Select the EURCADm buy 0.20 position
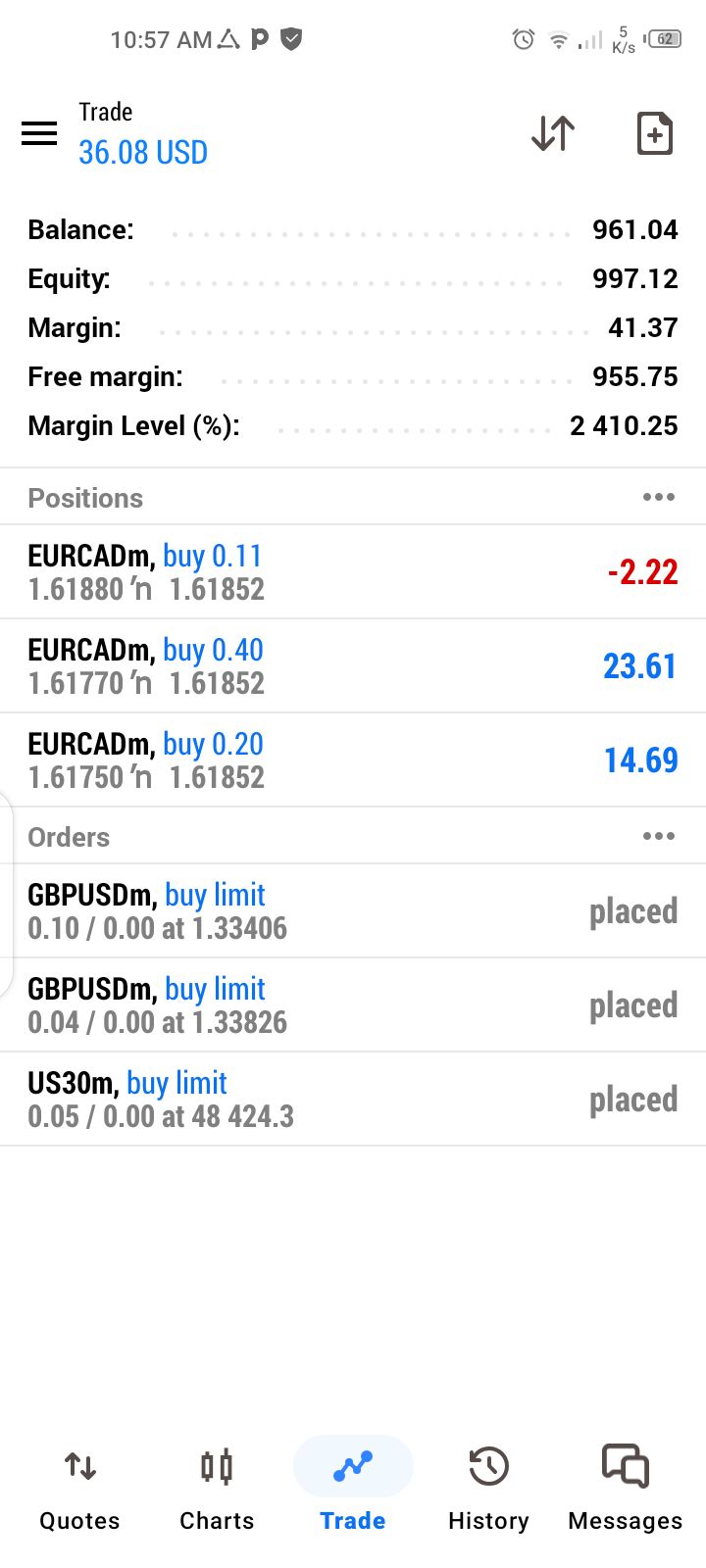 coord(353,760)
